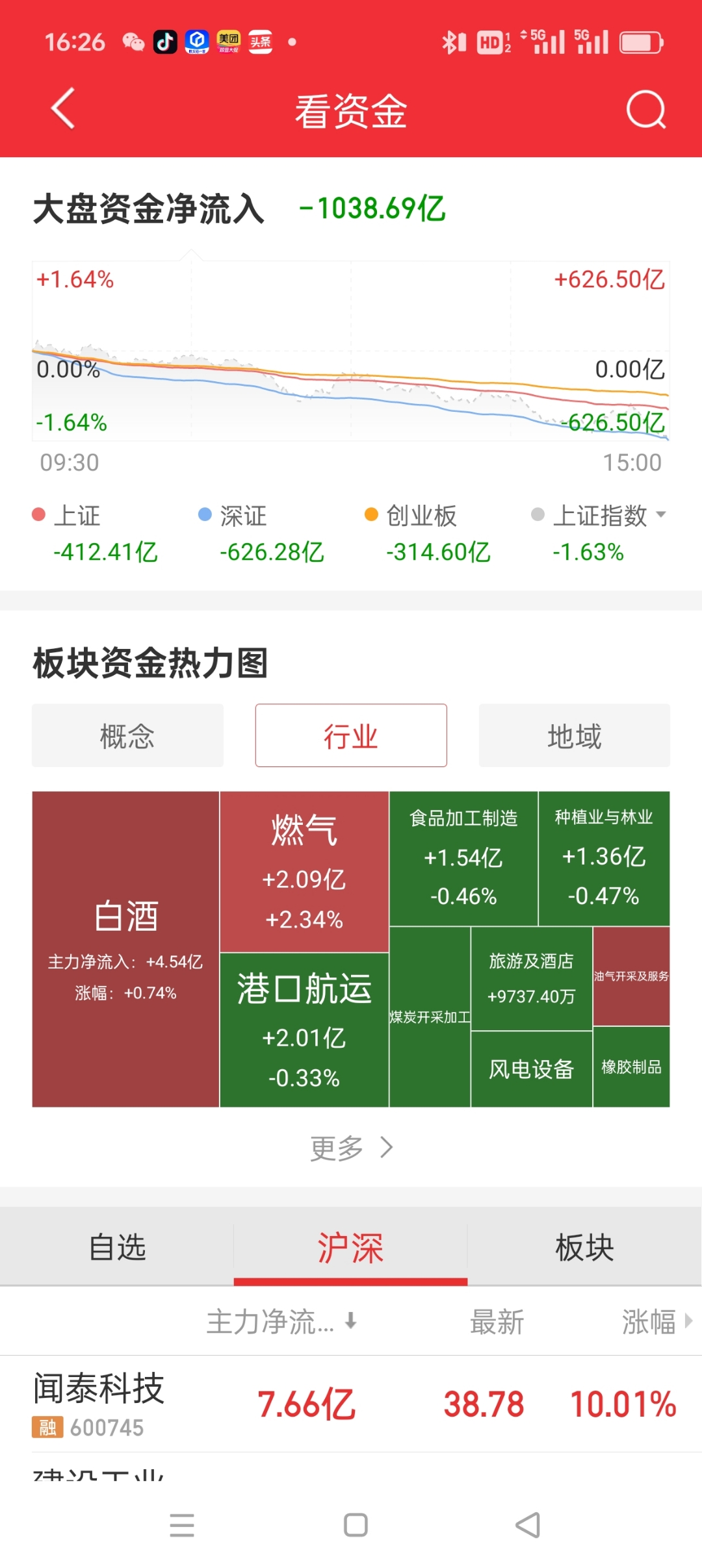The image size is (702, 1568).
Task: Toggle the 上证 series in the chart legend
Action: (75, 516)
